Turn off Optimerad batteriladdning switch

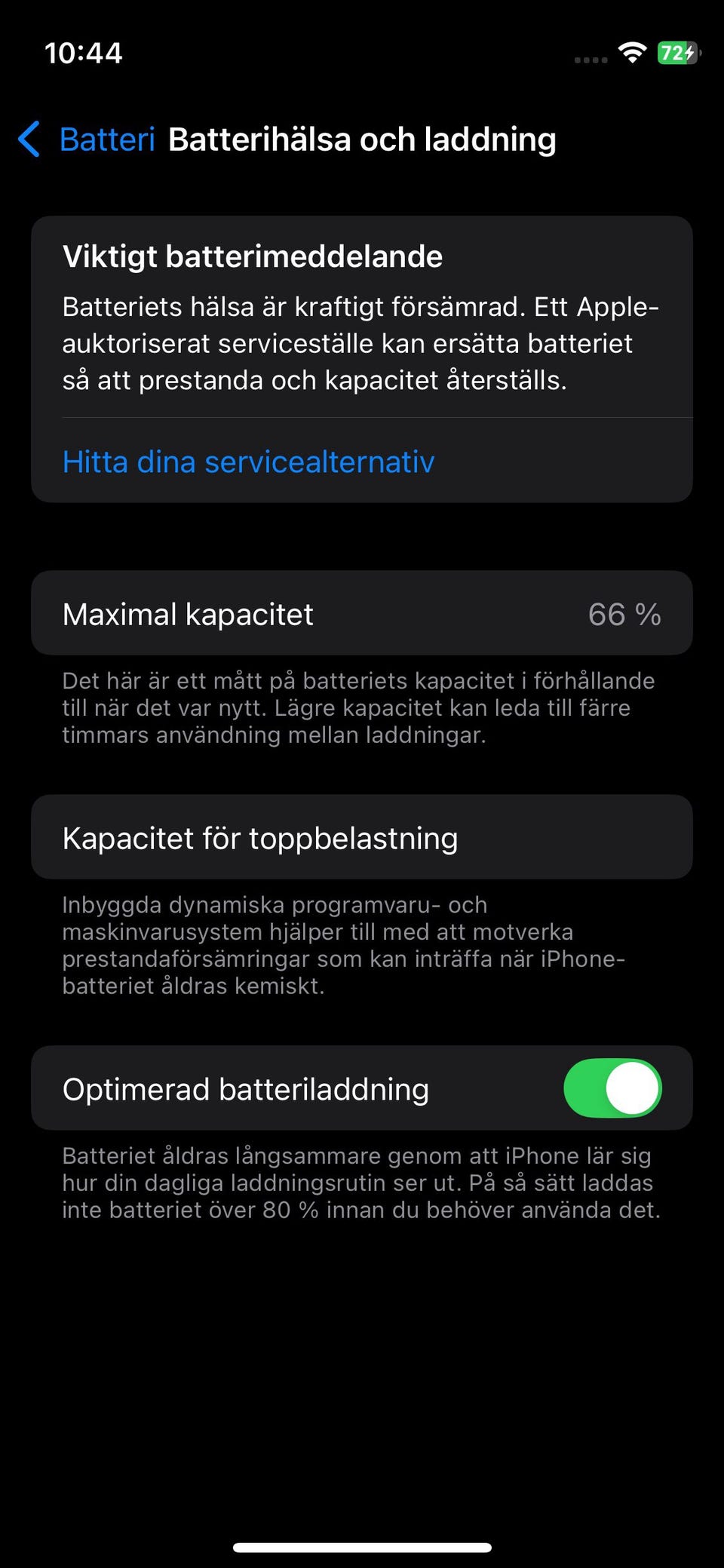click(612, 1088)
